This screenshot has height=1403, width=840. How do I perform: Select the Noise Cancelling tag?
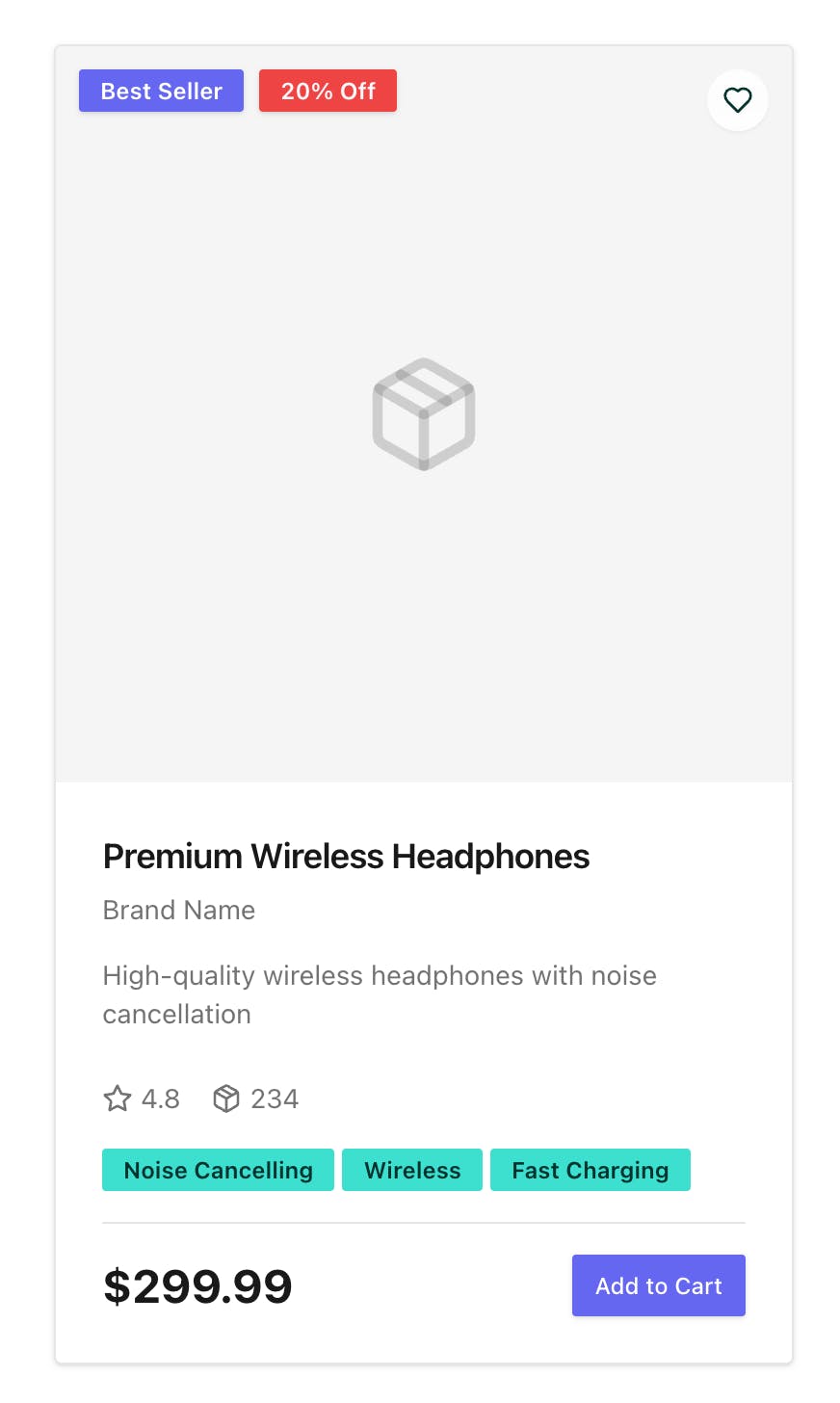click(x=218, y=1170)
